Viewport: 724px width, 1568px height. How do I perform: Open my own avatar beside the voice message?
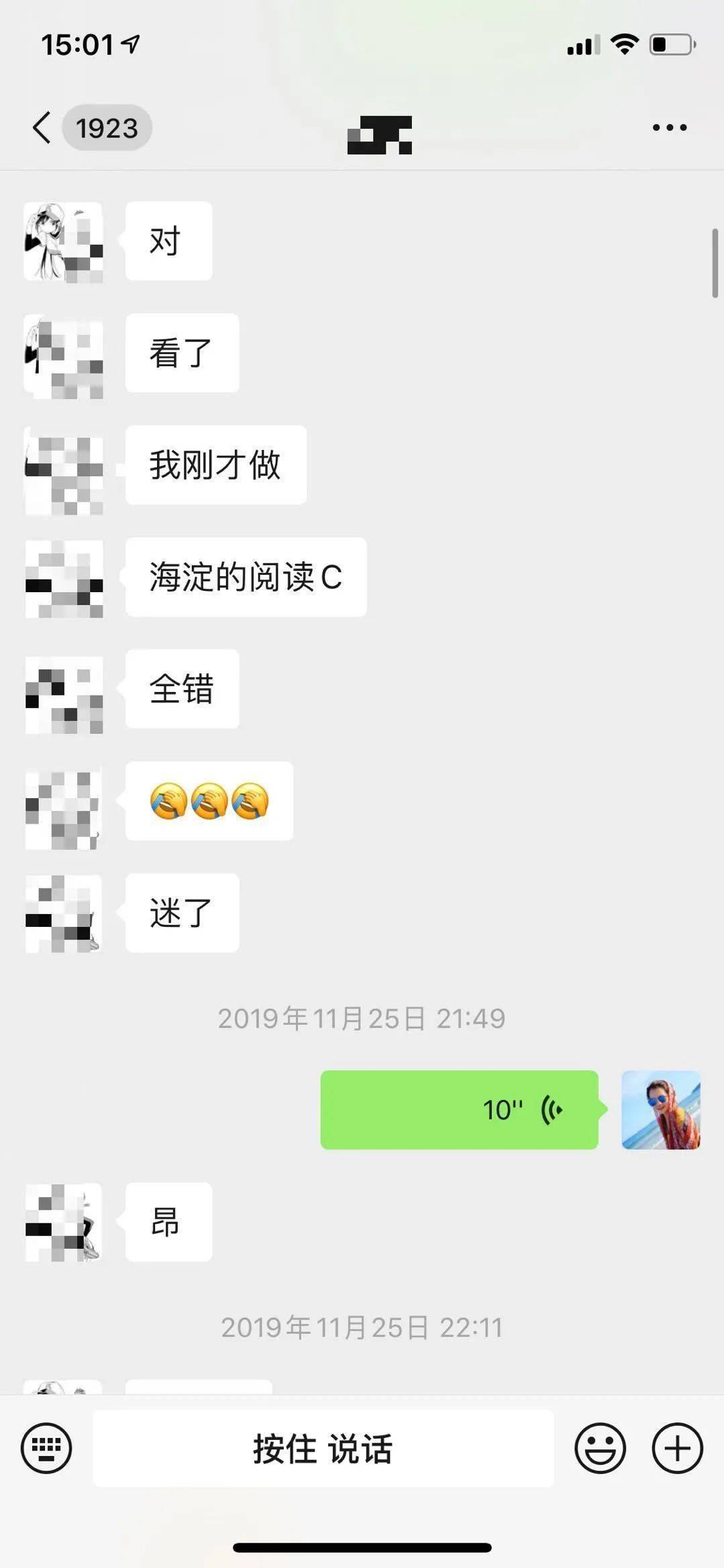[661, 1110]
